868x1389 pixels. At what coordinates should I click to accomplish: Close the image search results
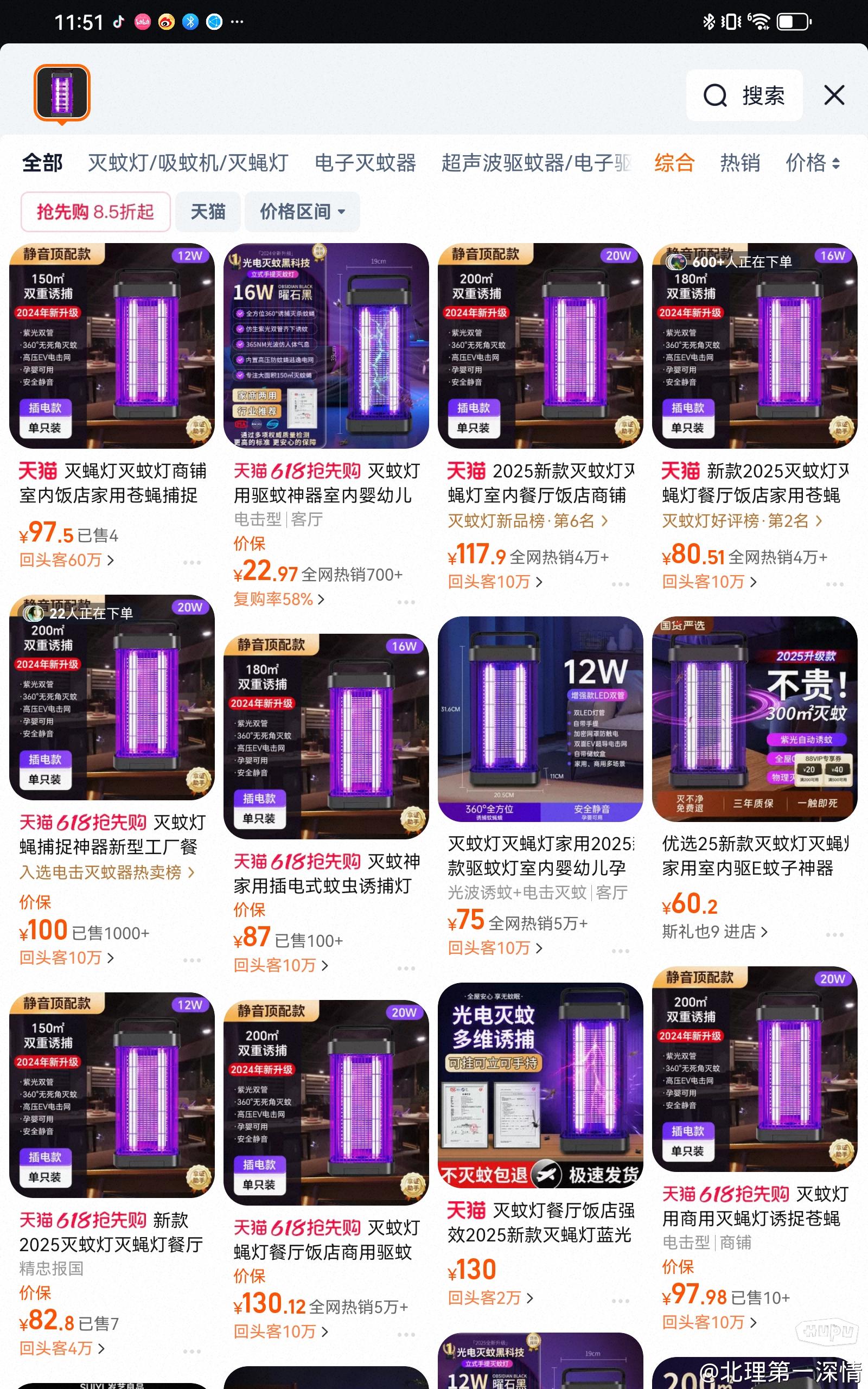point(834,95)
